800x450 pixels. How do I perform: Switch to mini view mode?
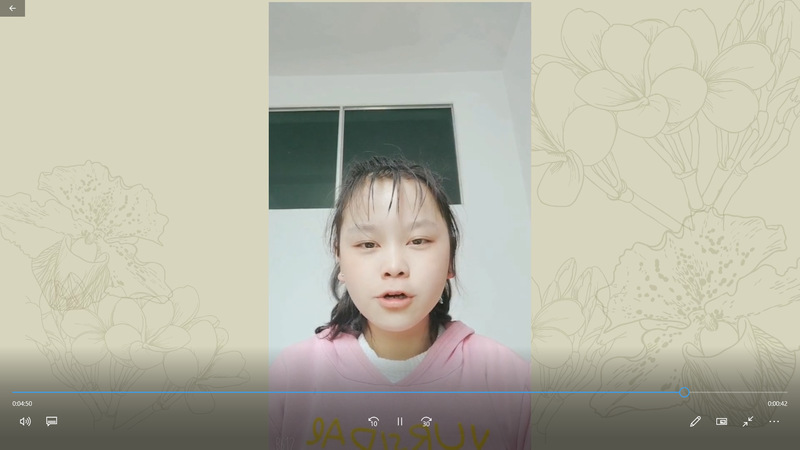pyautogui.click(x=721, y=421)
